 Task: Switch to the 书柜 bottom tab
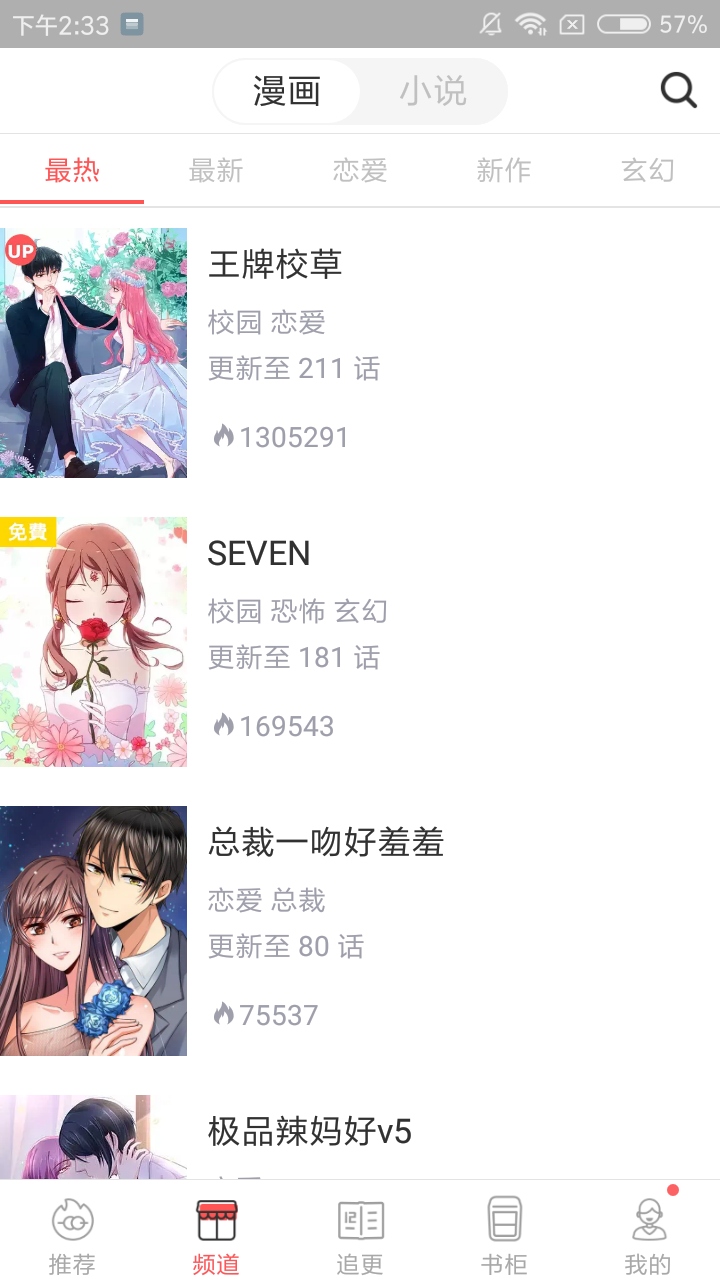tap(504, 1236)
